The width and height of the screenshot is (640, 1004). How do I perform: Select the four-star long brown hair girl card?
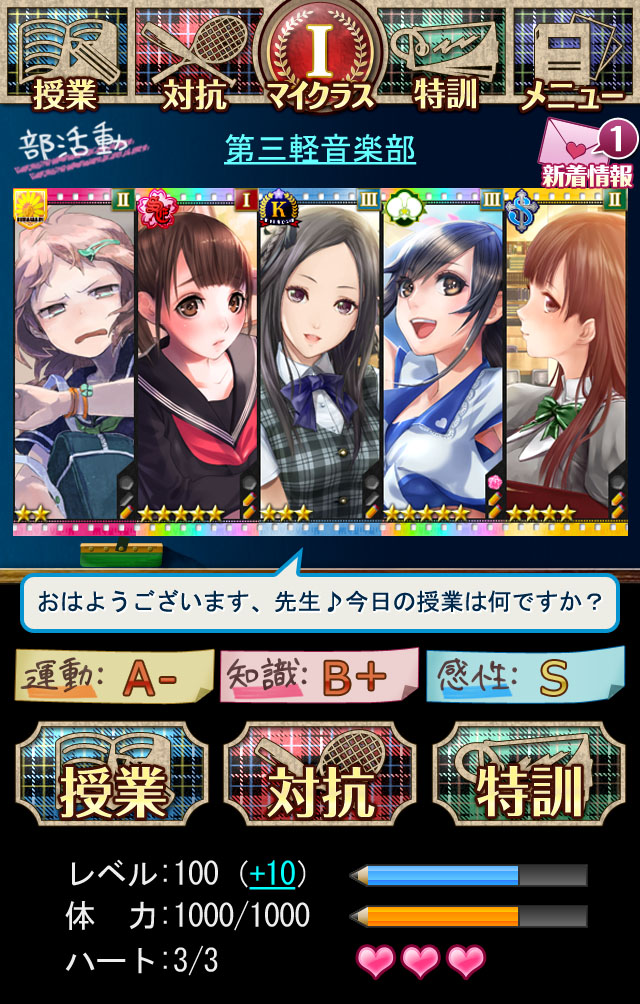(x=565, y=355)
